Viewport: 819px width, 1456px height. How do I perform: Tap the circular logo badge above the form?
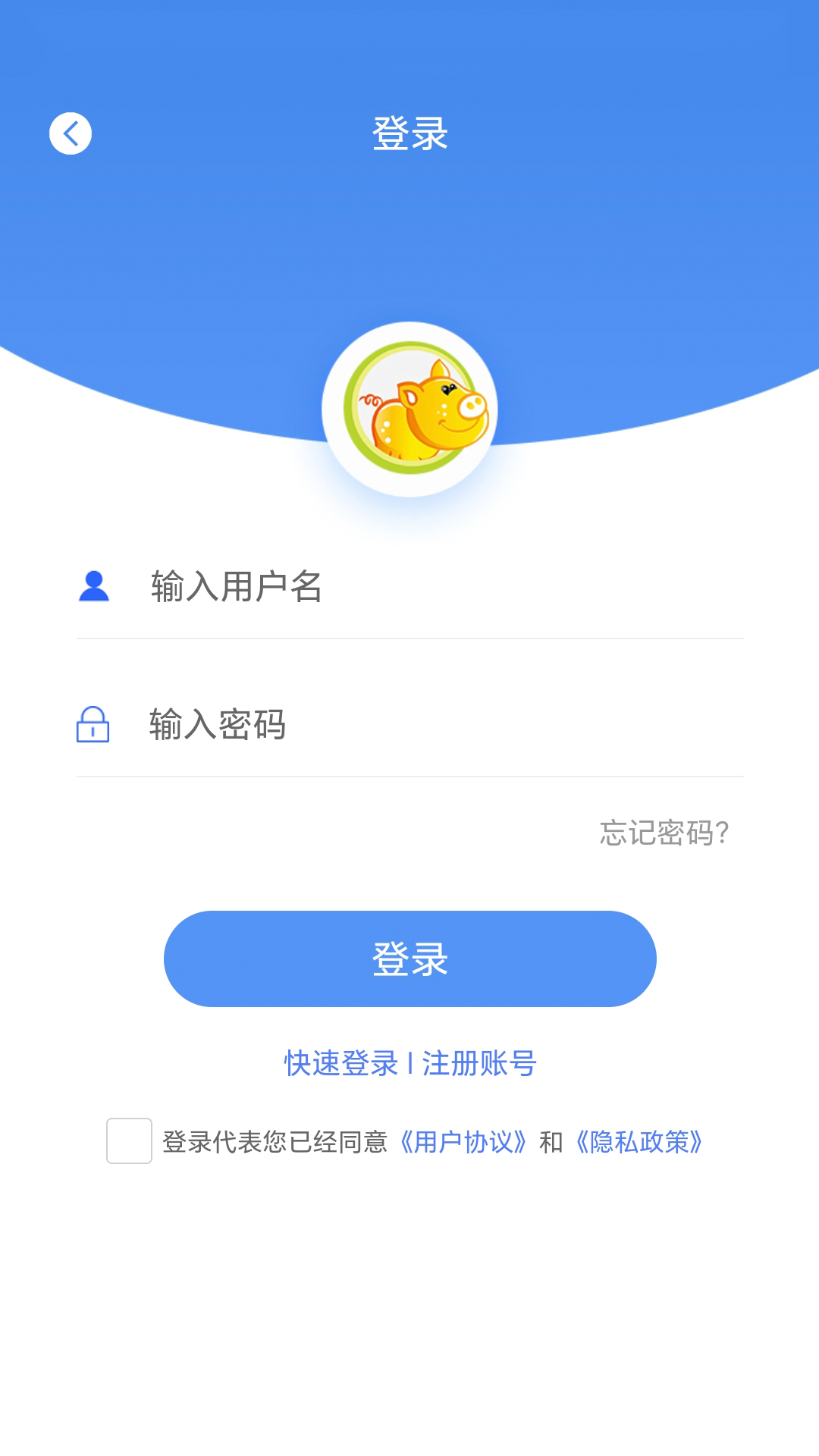(409, 409)
